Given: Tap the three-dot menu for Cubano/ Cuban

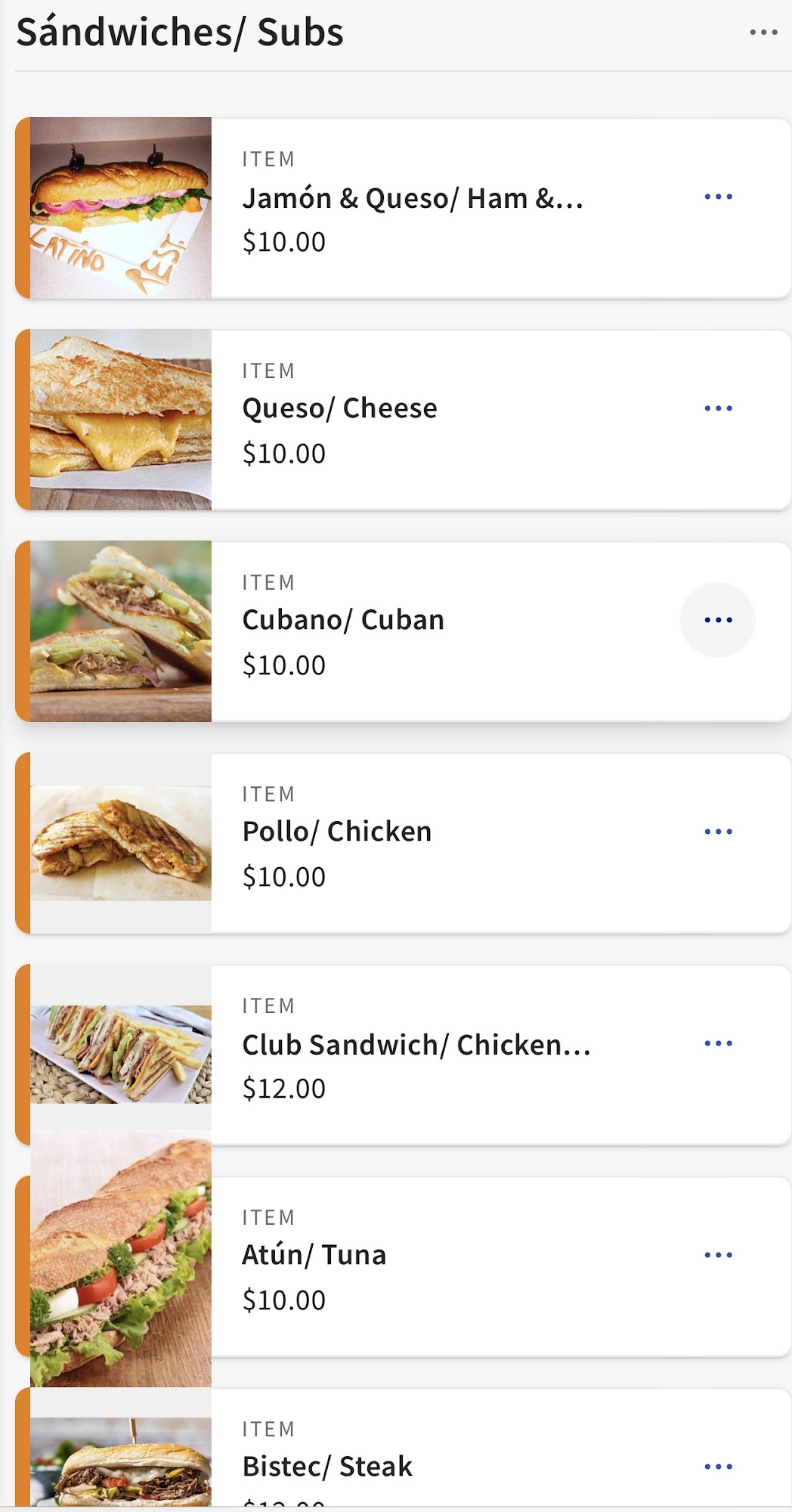Looking at the screenshot, I should pos(718,621).
